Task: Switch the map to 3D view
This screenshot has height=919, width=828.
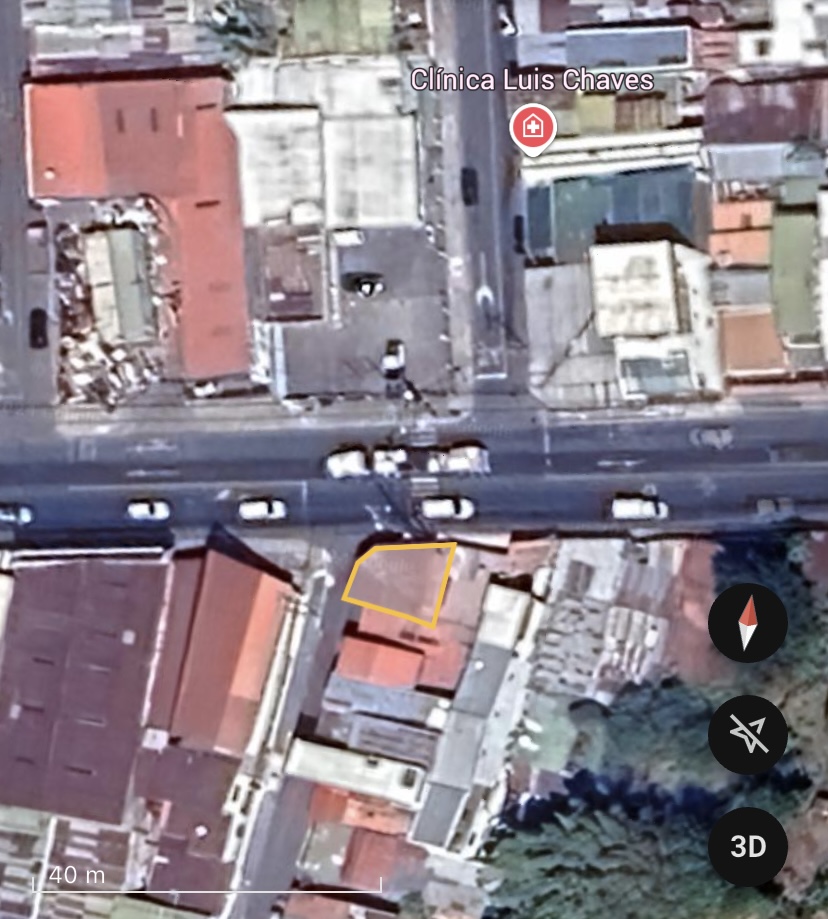Action: tap(747, 847)
